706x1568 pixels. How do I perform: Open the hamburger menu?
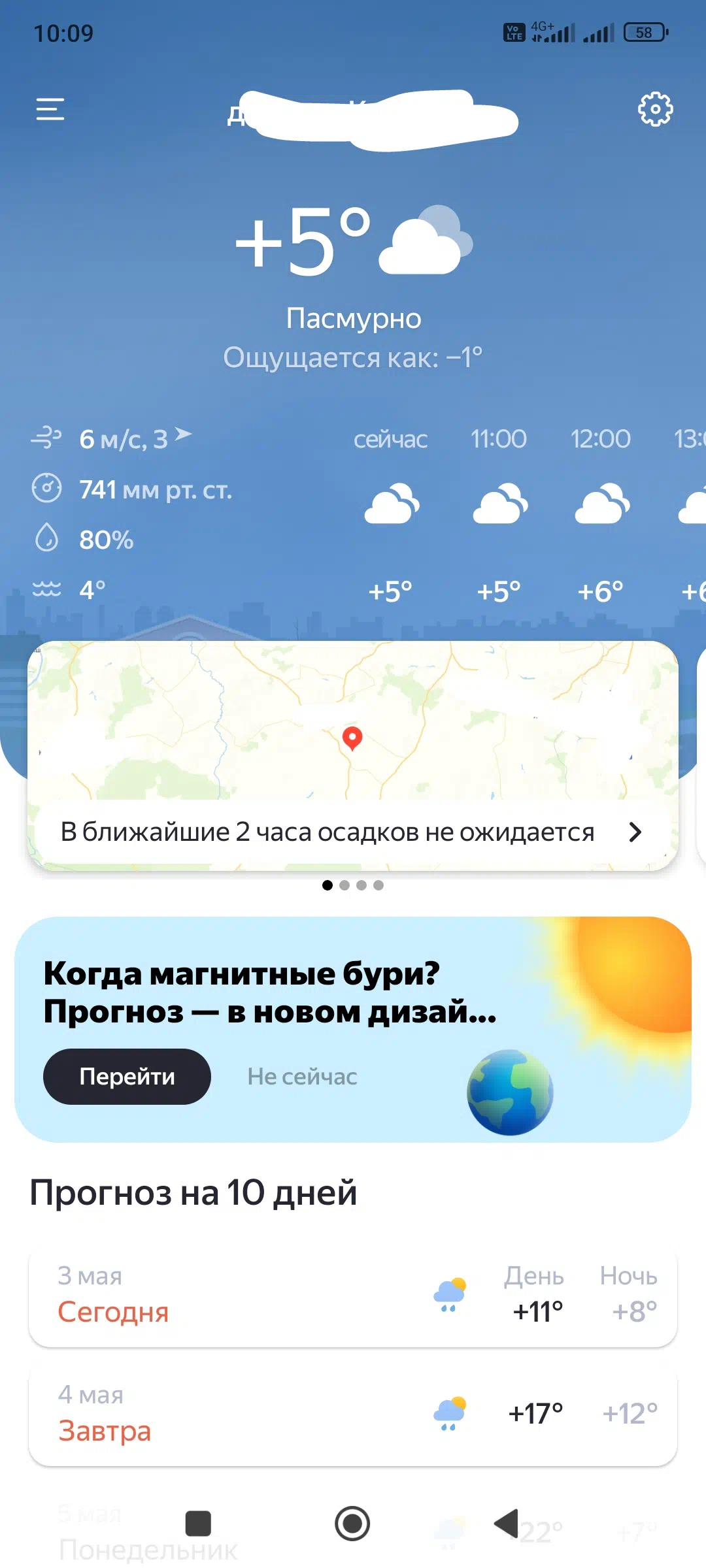(x=50, y=109)
